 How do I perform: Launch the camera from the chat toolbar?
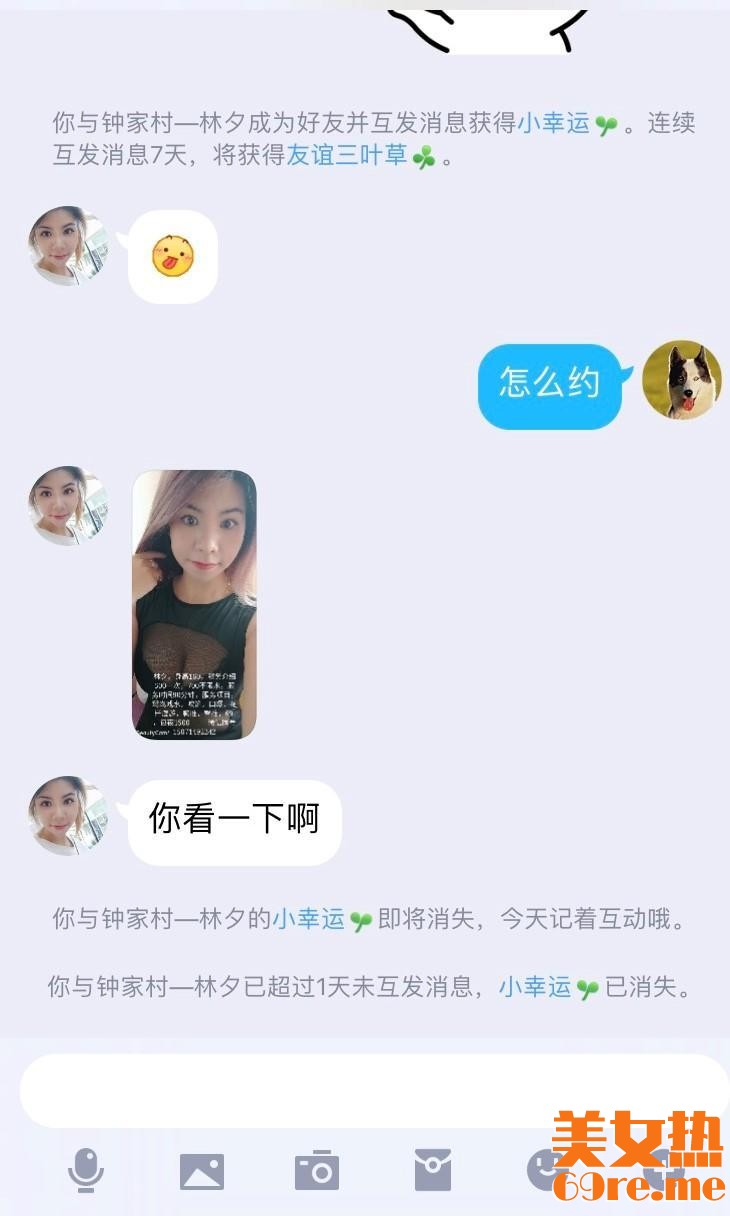click(317, 1171)
